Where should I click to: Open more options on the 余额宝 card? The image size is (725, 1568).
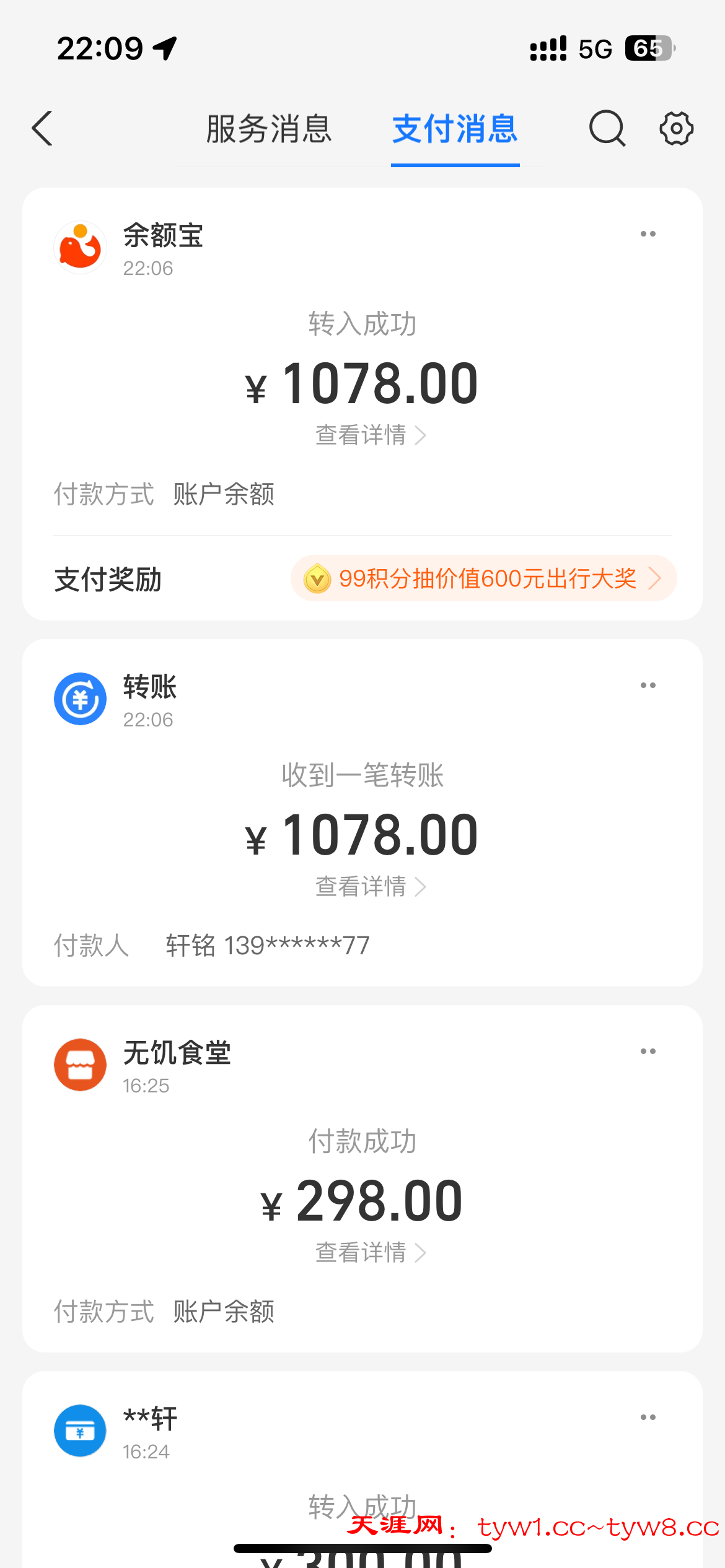(x=648, y=234)
